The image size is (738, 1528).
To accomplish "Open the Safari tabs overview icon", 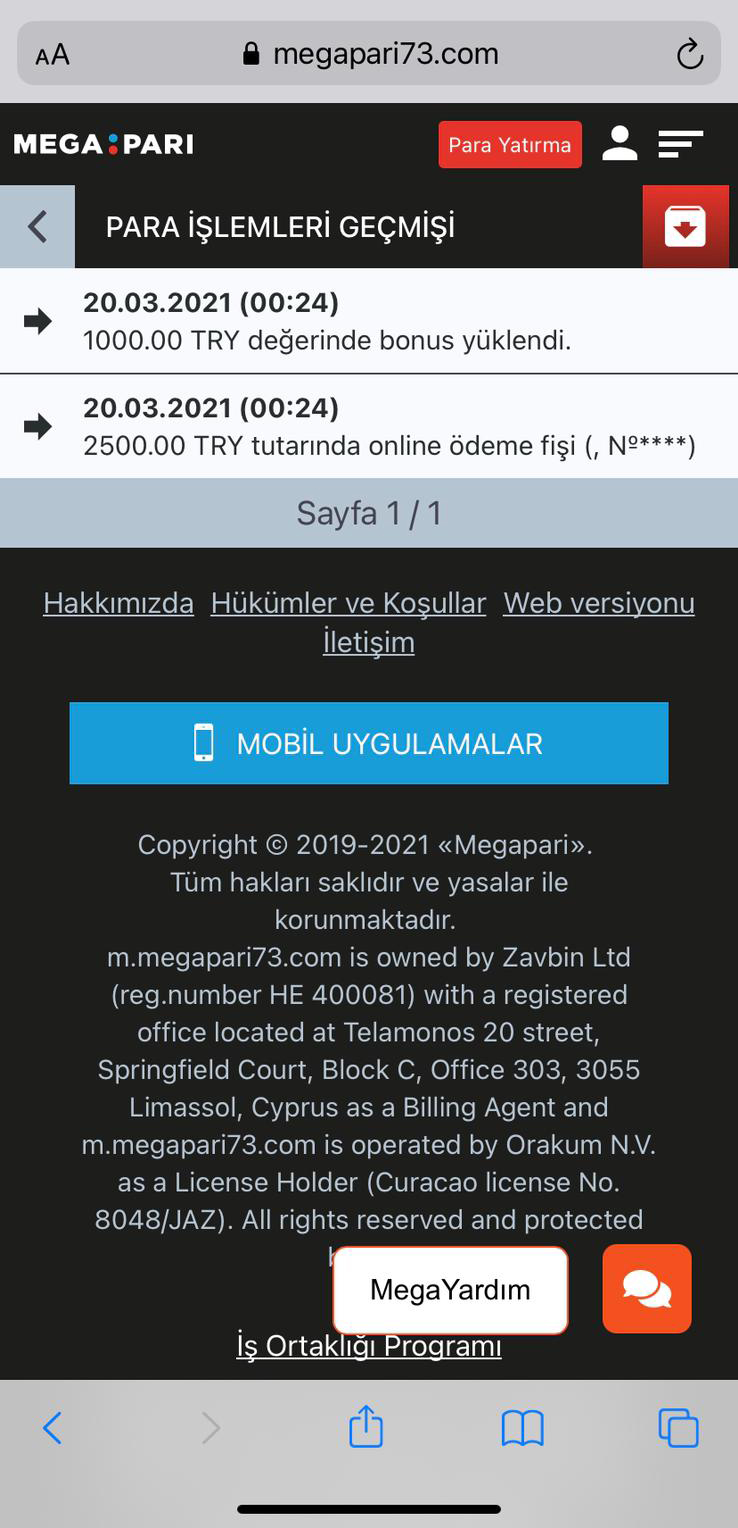I will click(677, 1427).
